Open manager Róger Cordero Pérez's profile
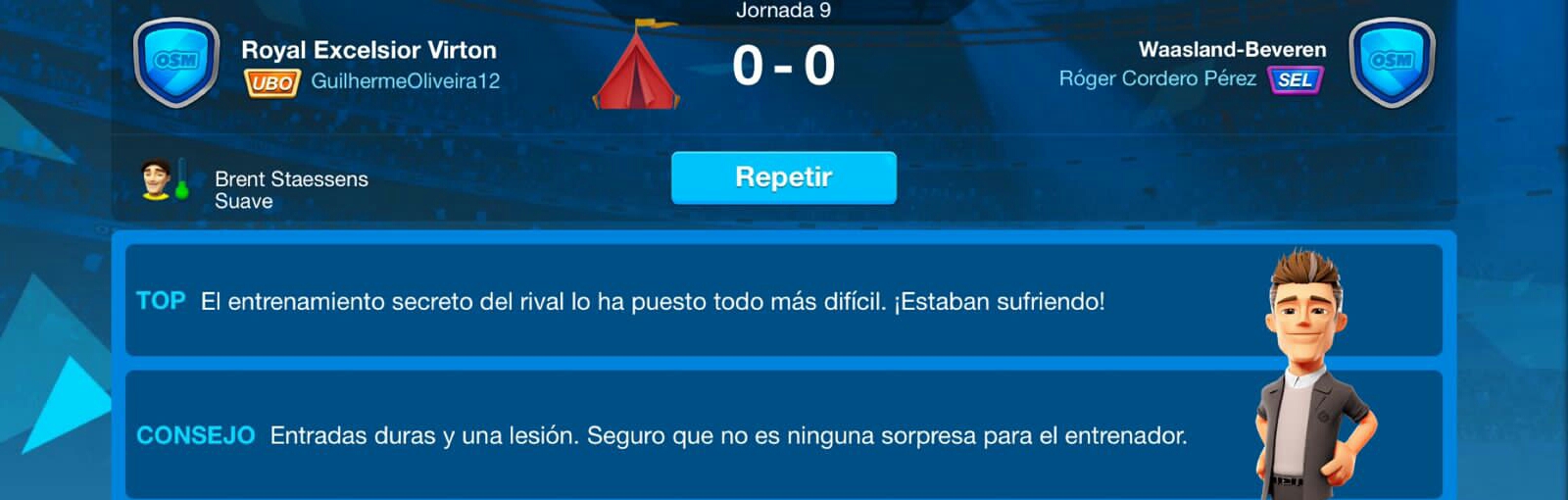Image resolution: width=1568 pixels, height=500 pixels. (x=1156, y=78)
